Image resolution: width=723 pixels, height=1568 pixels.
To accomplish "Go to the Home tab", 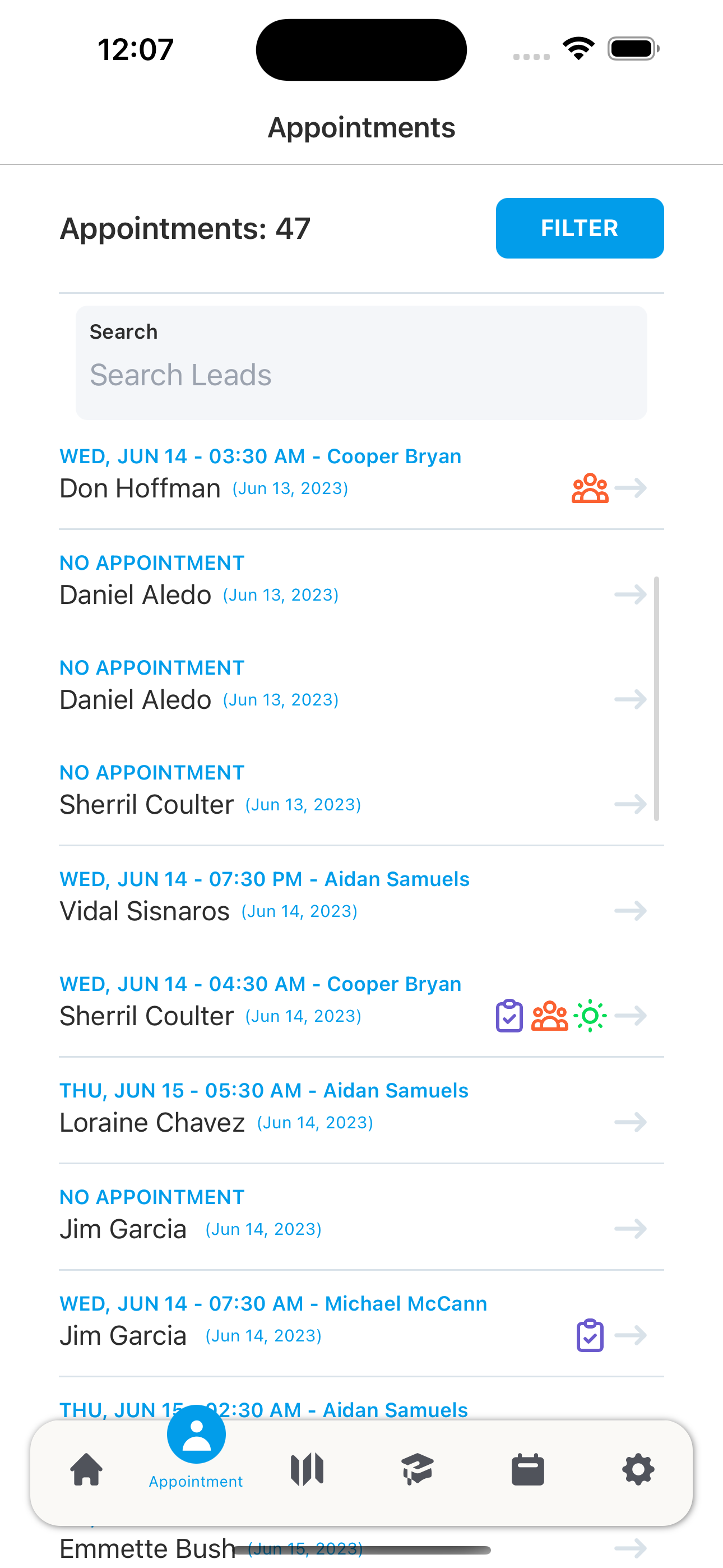I will (x=86, y=1469).
